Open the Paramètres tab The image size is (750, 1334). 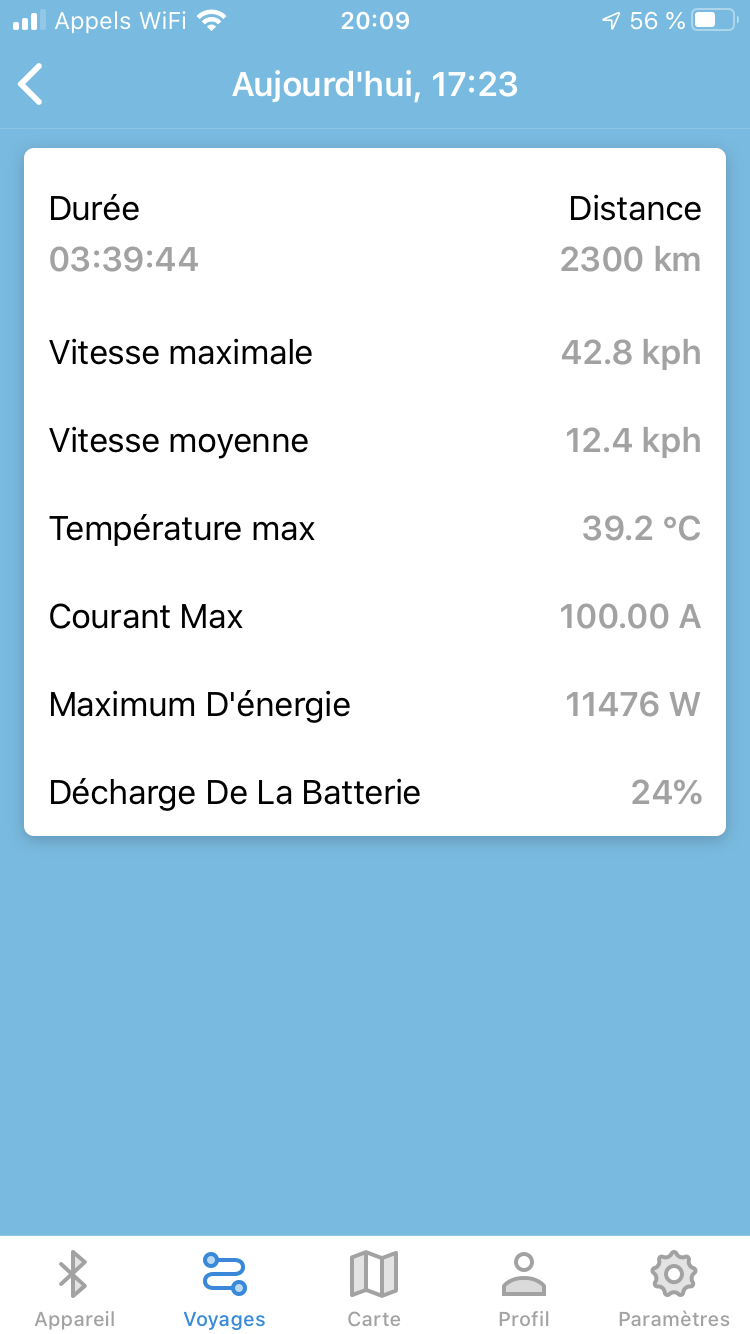pyautogui.click(x=674, y=1288)
